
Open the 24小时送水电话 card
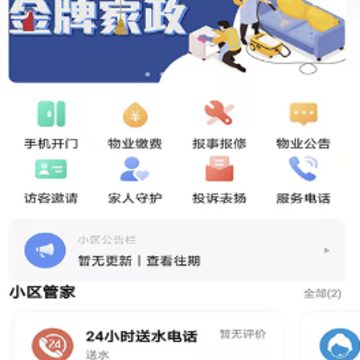click(x=148, y=336)
